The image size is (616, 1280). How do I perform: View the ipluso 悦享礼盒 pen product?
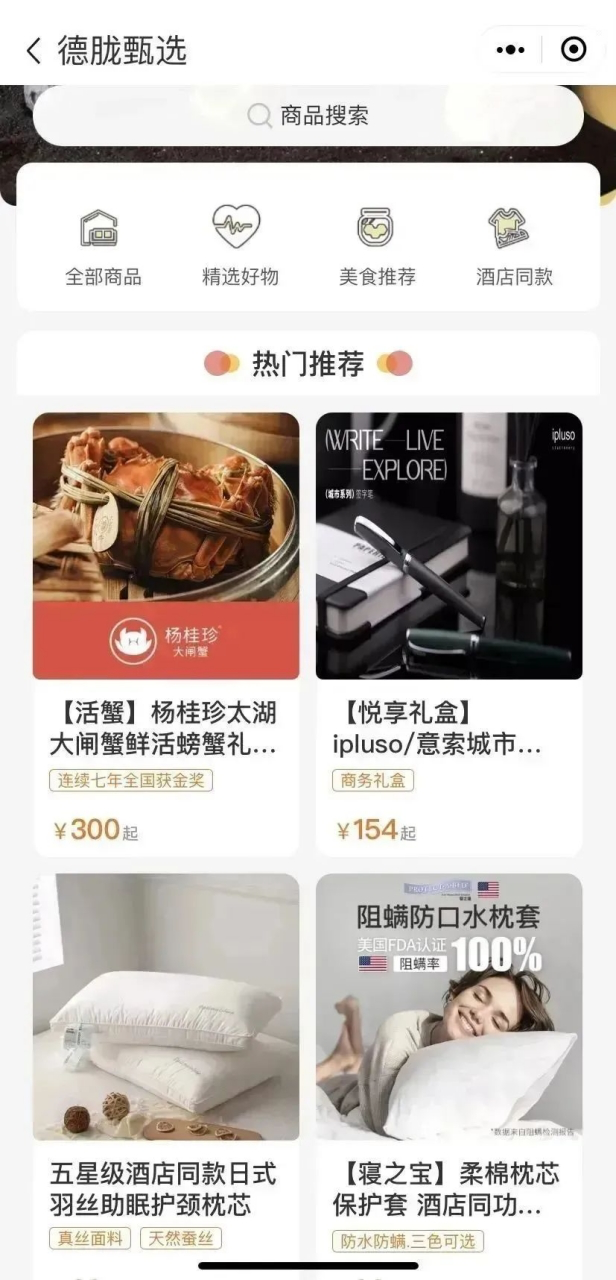[449, 632]
